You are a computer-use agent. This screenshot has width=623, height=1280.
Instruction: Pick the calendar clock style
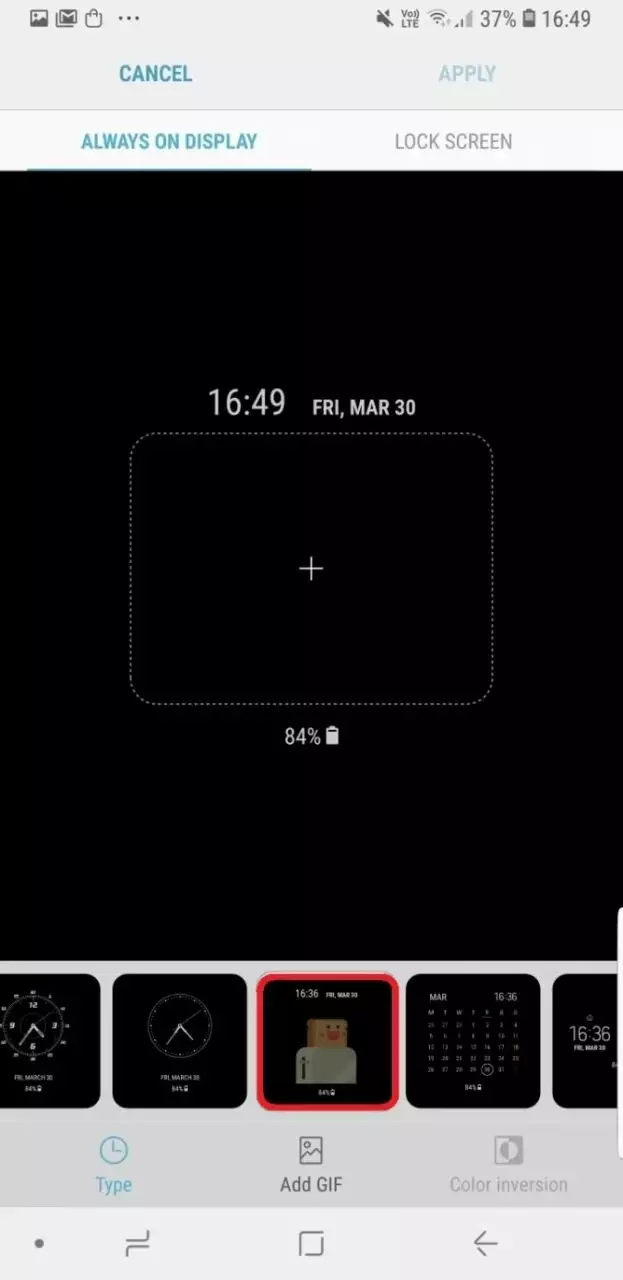(473, 1041)
